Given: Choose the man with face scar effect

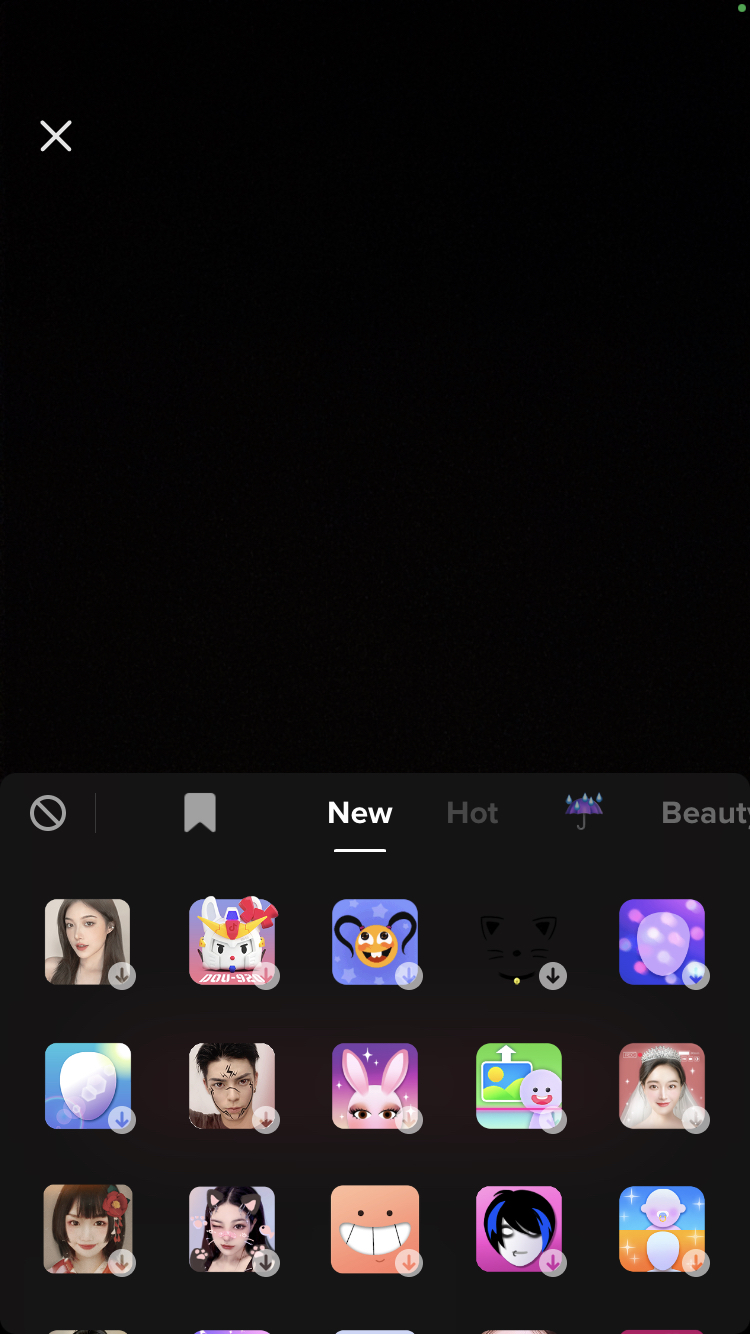Looking at the screenshot, I should [232, 1086].
